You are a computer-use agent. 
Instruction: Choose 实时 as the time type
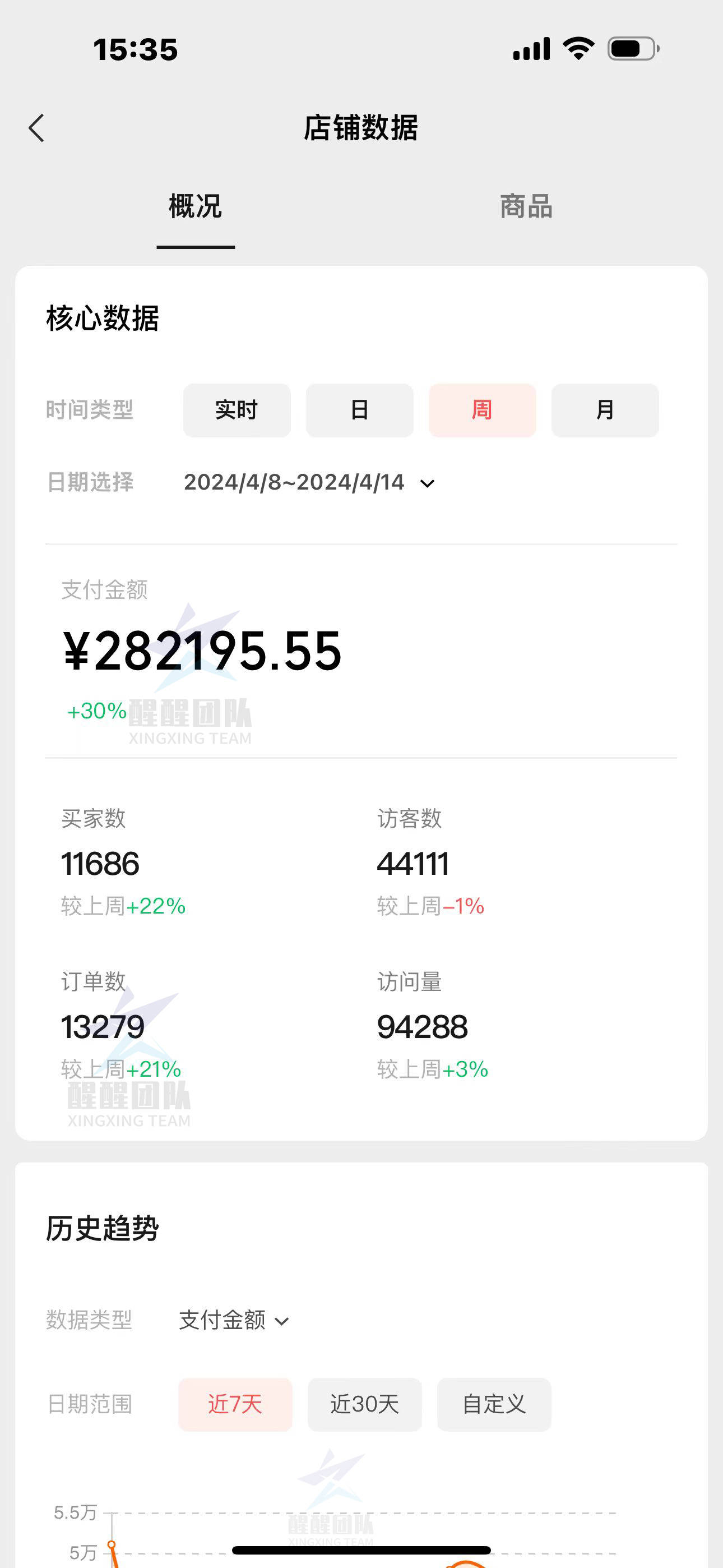click(237, 411)
